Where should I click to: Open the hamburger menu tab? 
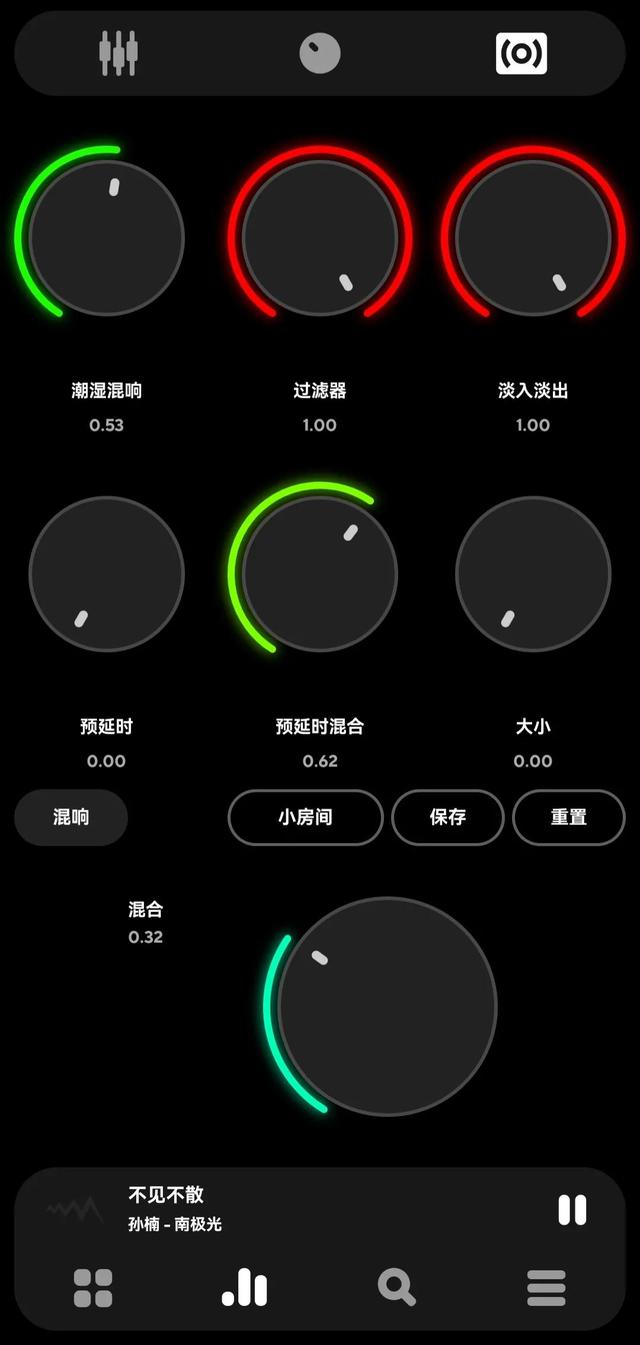coord(546,1288)
